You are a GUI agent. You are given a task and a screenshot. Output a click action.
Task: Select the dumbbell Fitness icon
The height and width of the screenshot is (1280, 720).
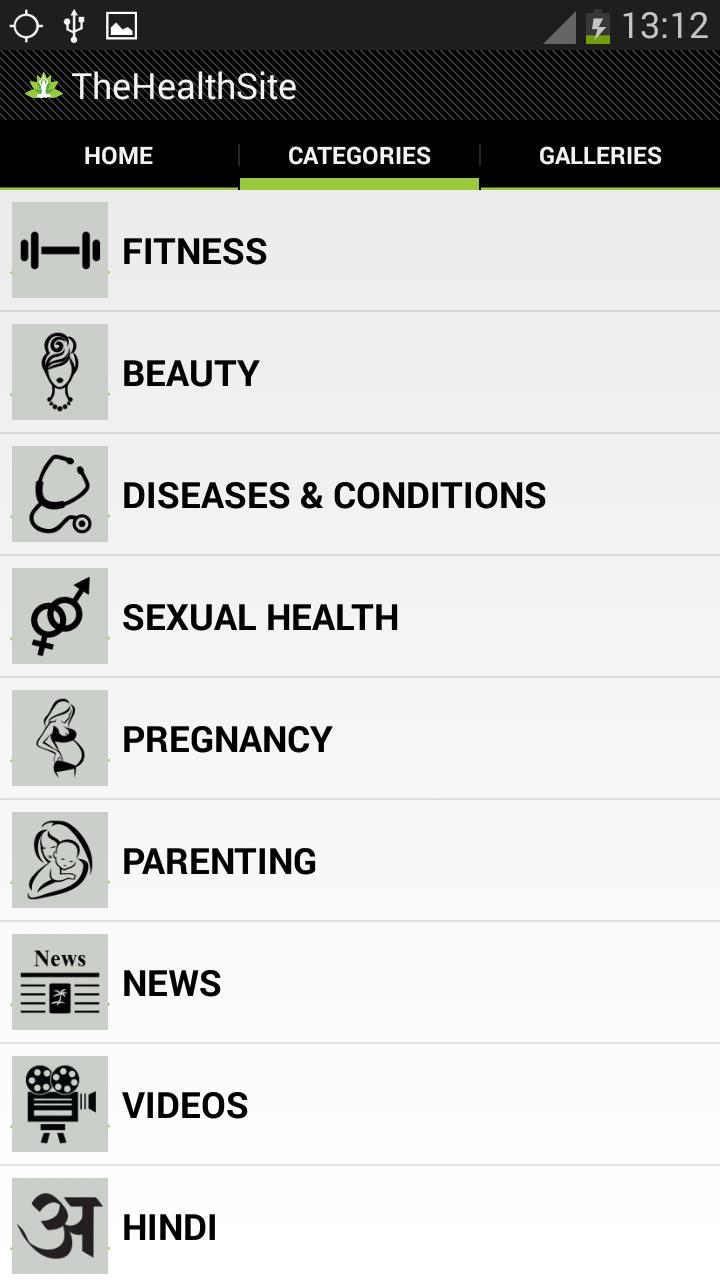point(59,250)
